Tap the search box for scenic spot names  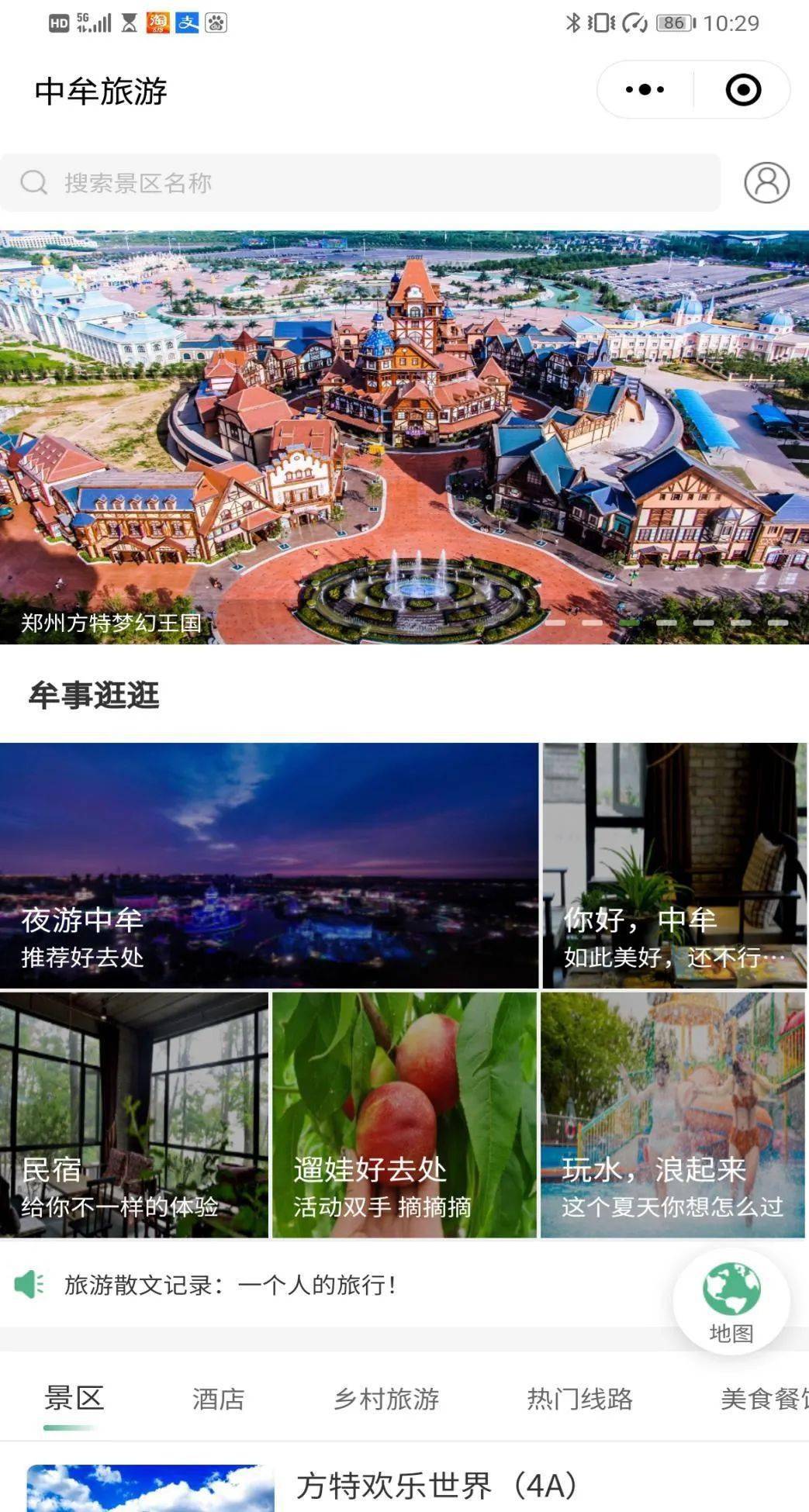[x=360, y=183]
